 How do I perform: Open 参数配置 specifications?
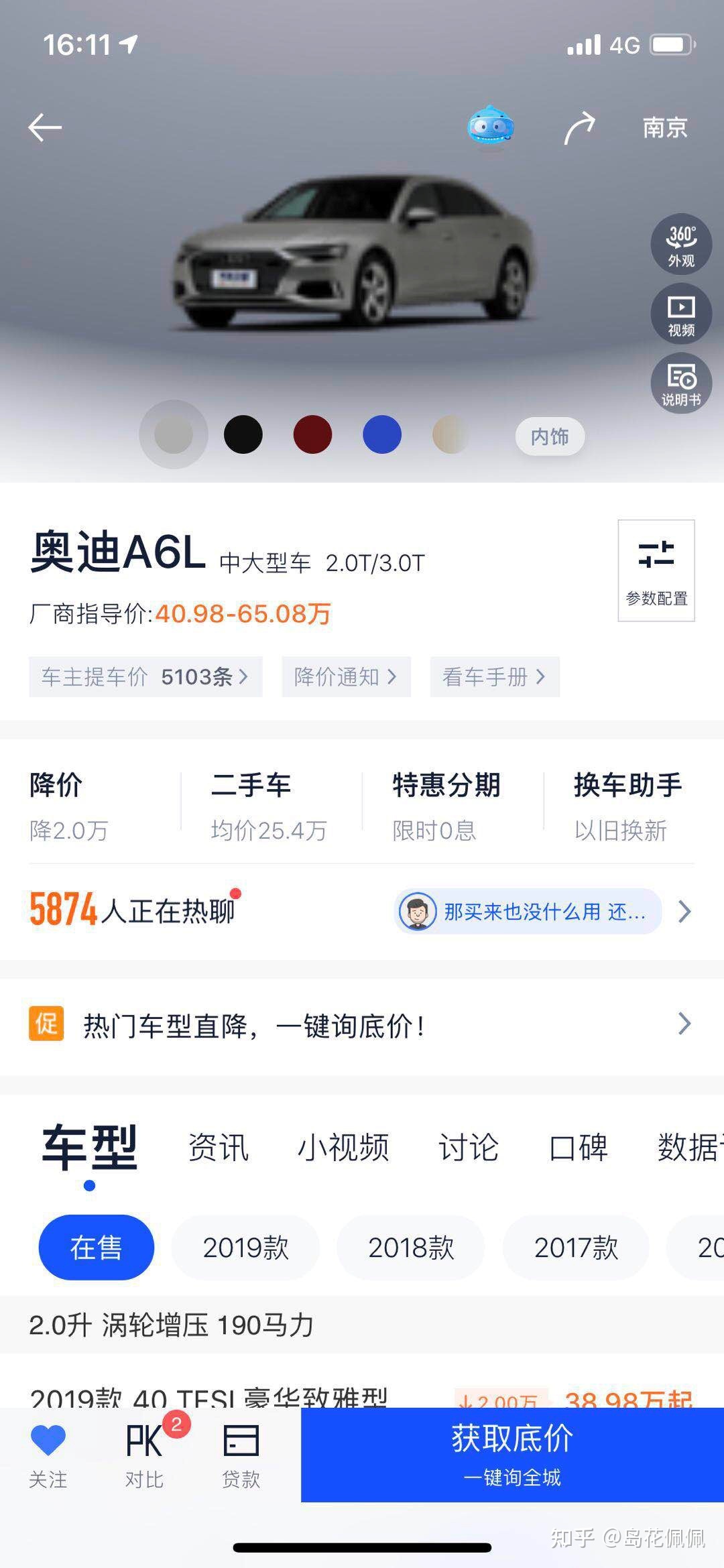[656, 570]
